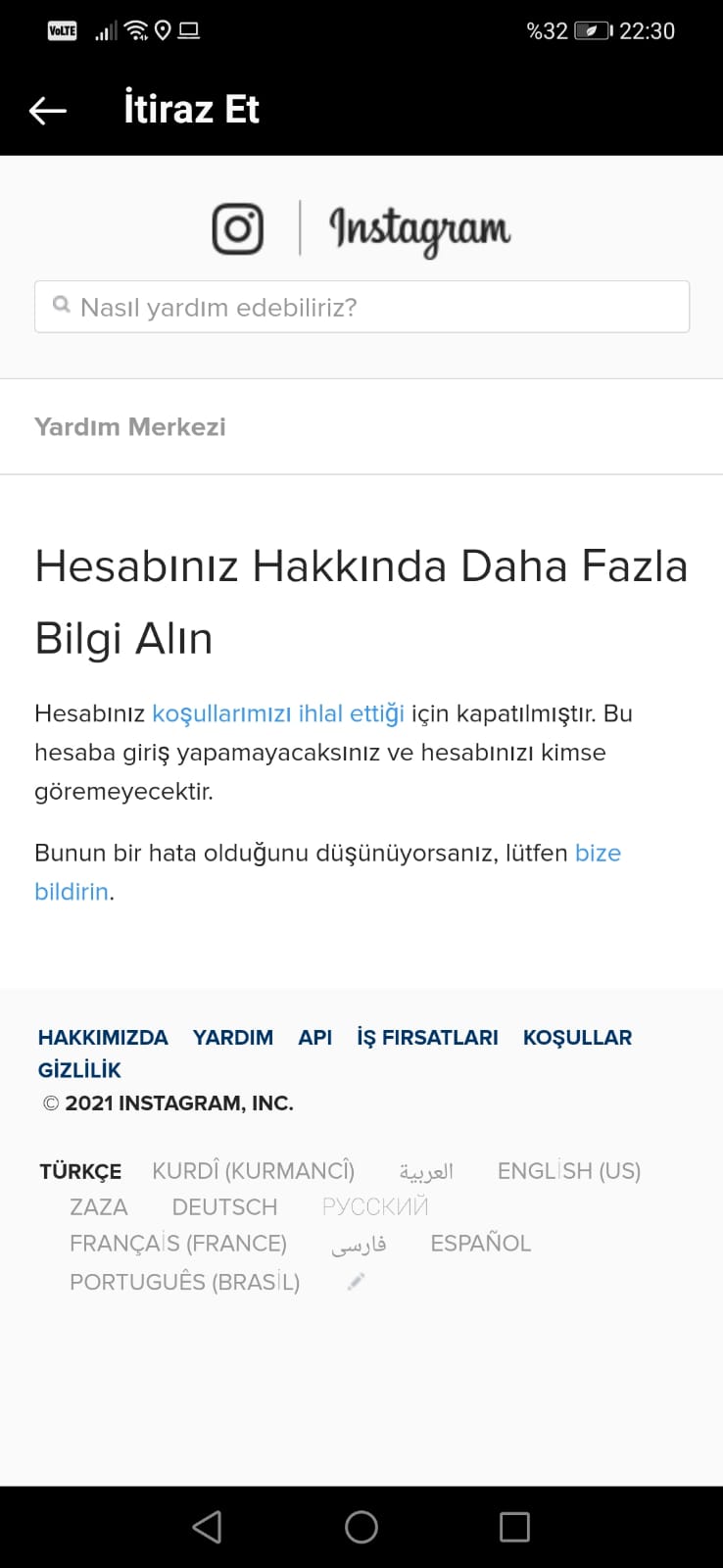Tap the system home button
Screen dimensions: 723x1568
(361, 1527)
